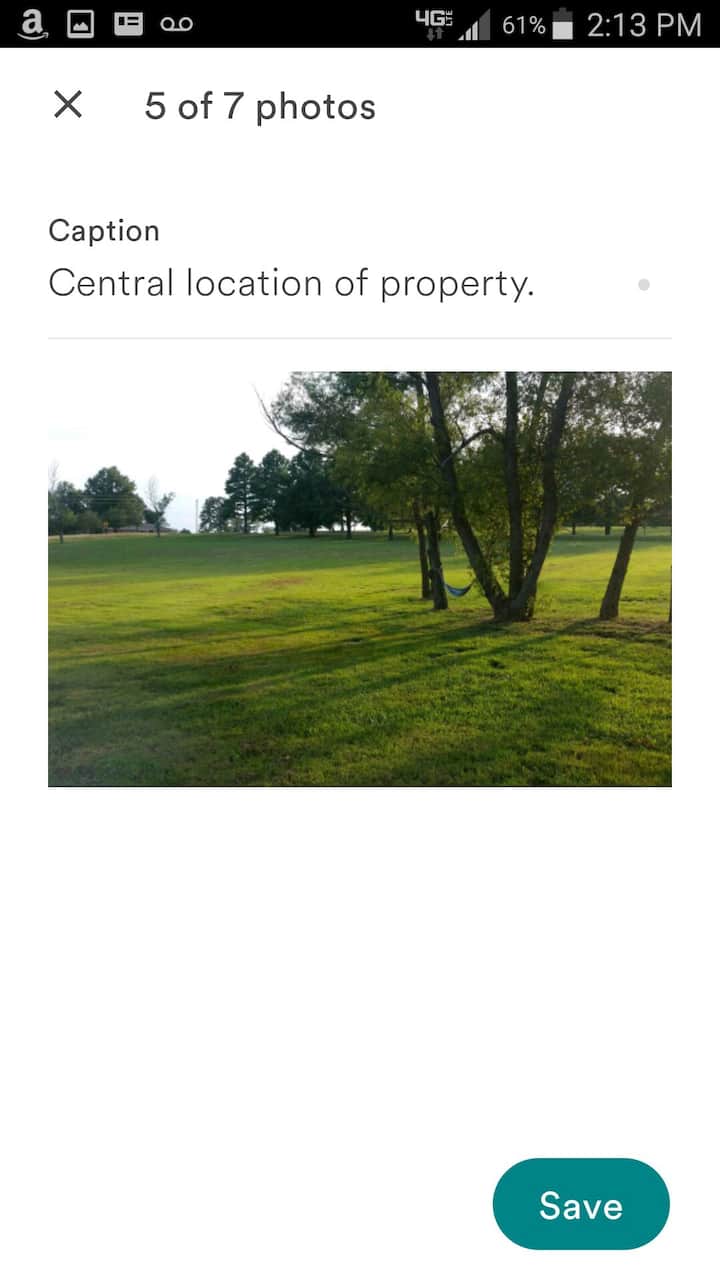
Task: Save the photo caption
Action: [x=580, y=1204]
